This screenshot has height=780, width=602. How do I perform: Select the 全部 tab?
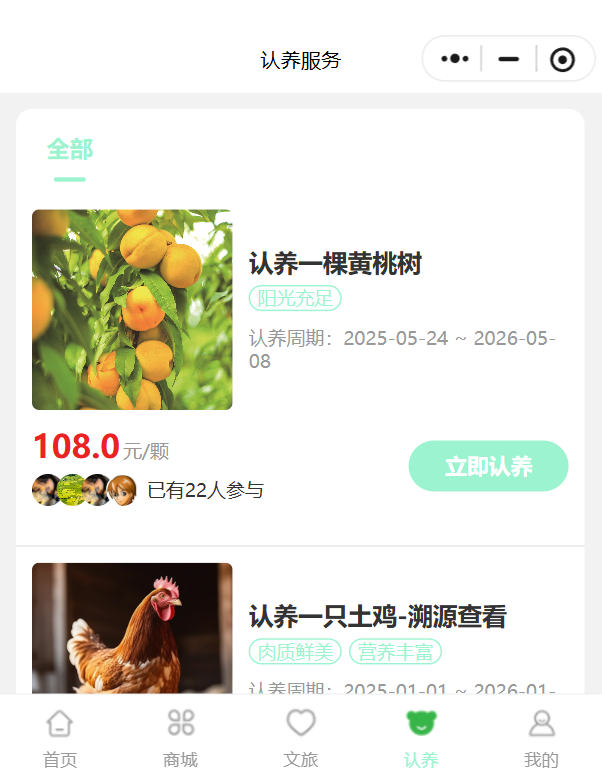pyautogui.click(x=70, y=150)
